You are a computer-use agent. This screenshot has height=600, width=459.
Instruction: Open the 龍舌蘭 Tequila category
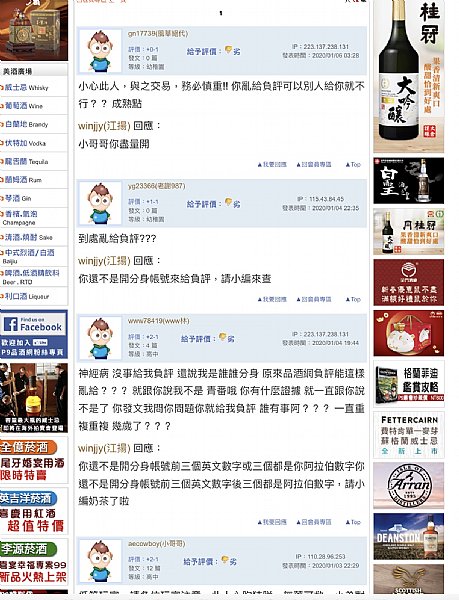click(x=26, y=161)
